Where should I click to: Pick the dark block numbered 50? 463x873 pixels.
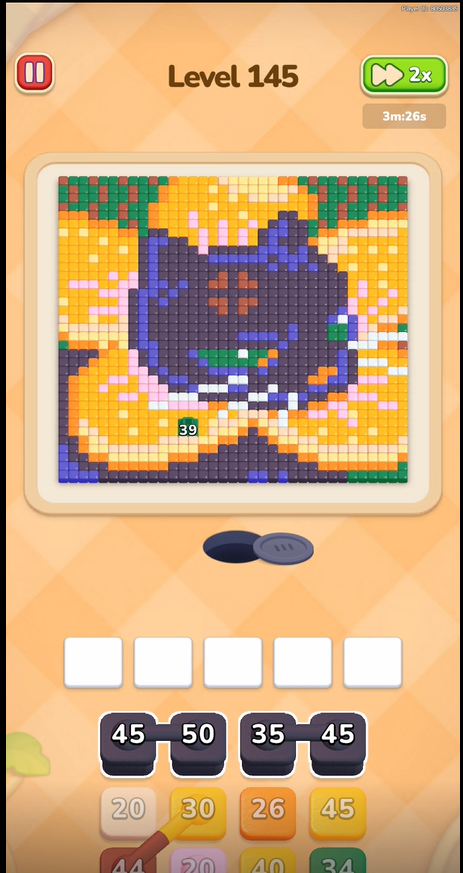click(x=198, y=743)
